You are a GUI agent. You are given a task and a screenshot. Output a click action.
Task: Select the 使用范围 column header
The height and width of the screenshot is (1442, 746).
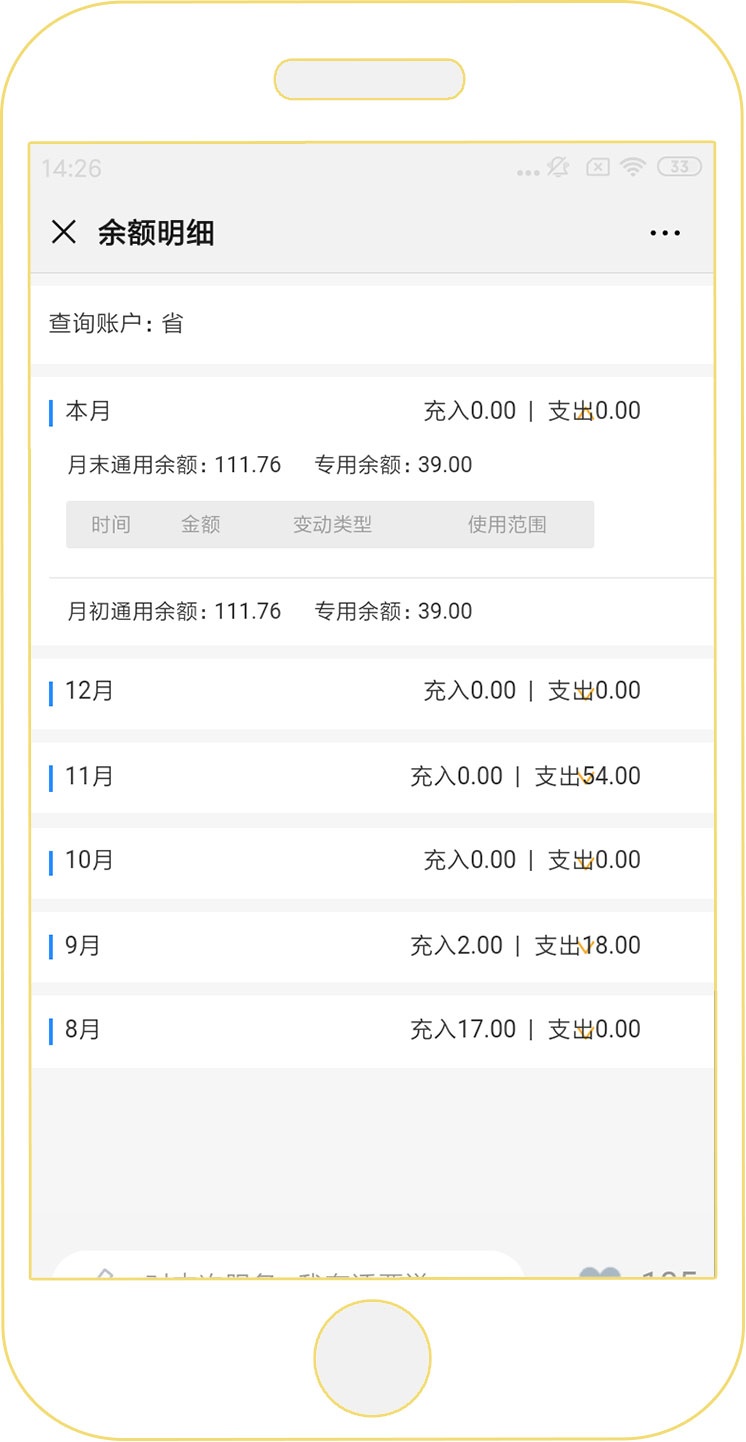point(503,524)
